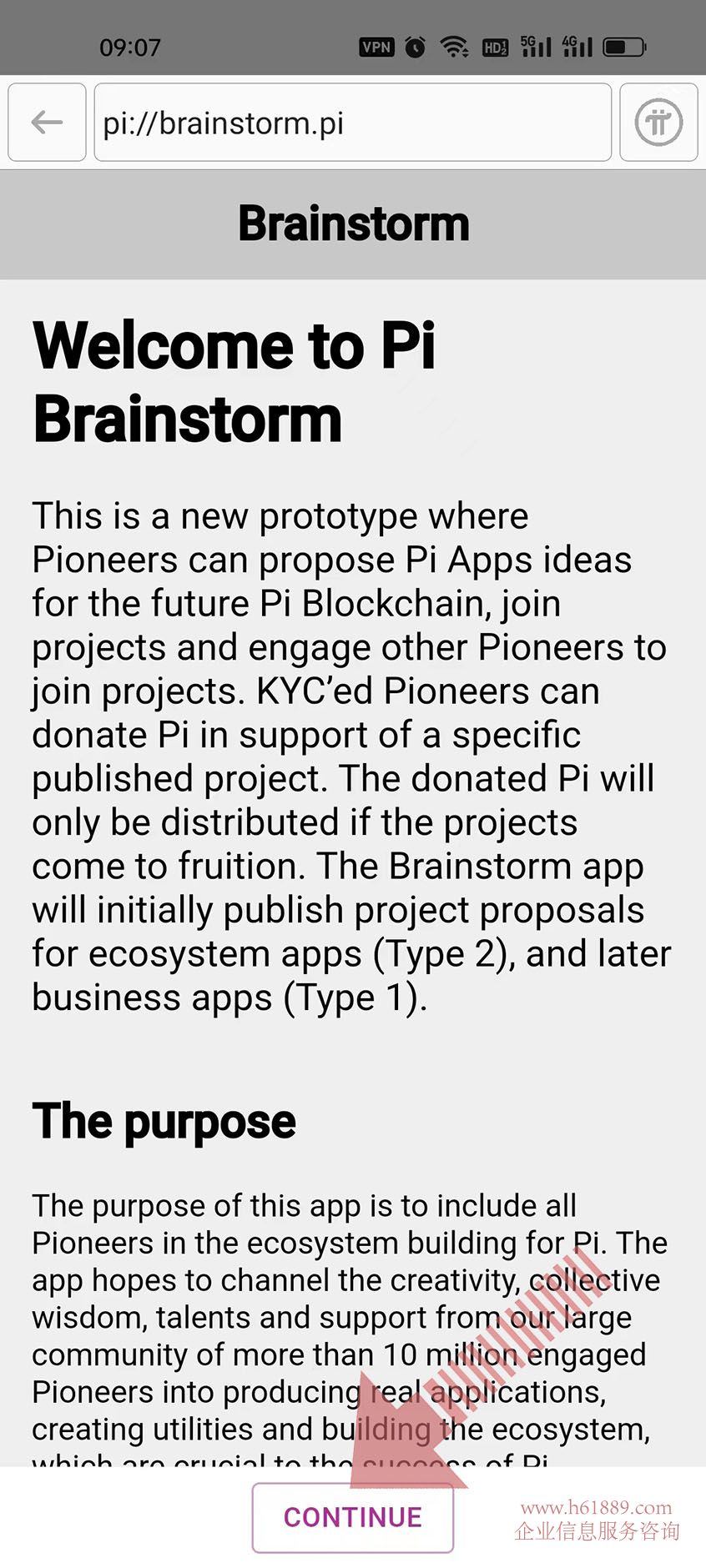The image size is (706, 1568).
Task: Edit the pi://brainstorm.pi address field
Action: click(352, 123)
